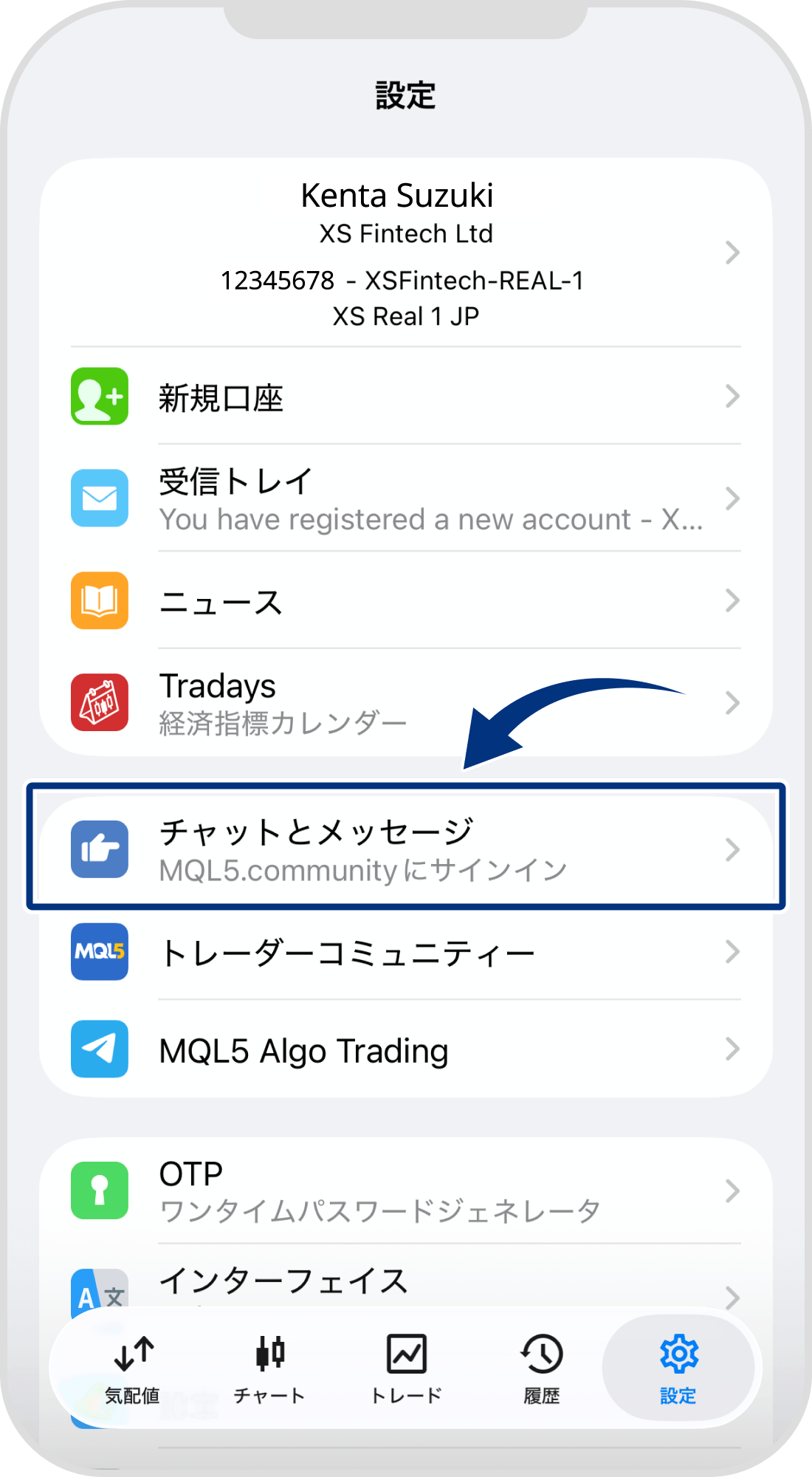Viewport: 812px width, 1477px height.
Task: Select the 設定 tab
Action: click(x=678, y=1369)
